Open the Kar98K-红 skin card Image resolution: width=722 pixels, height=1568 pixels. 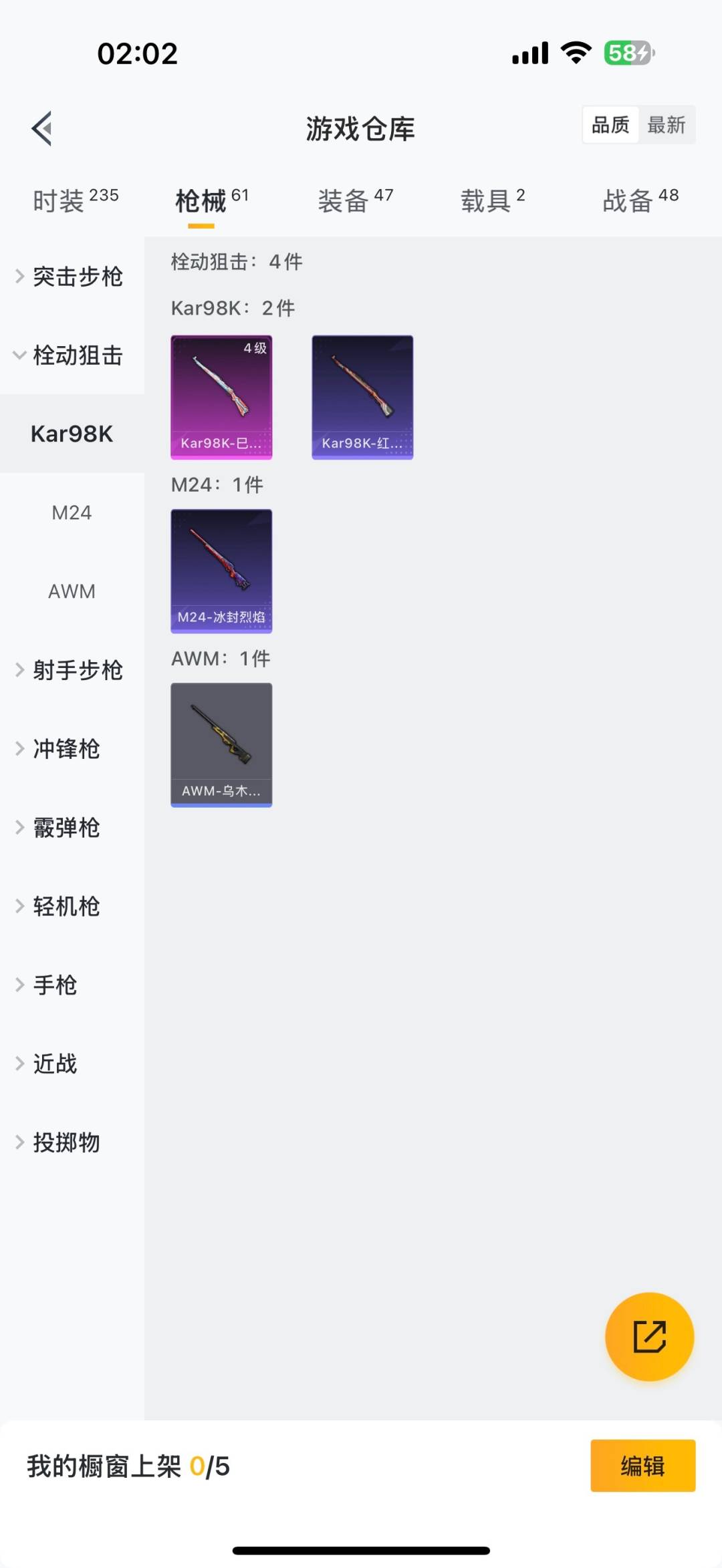[362, 397]
